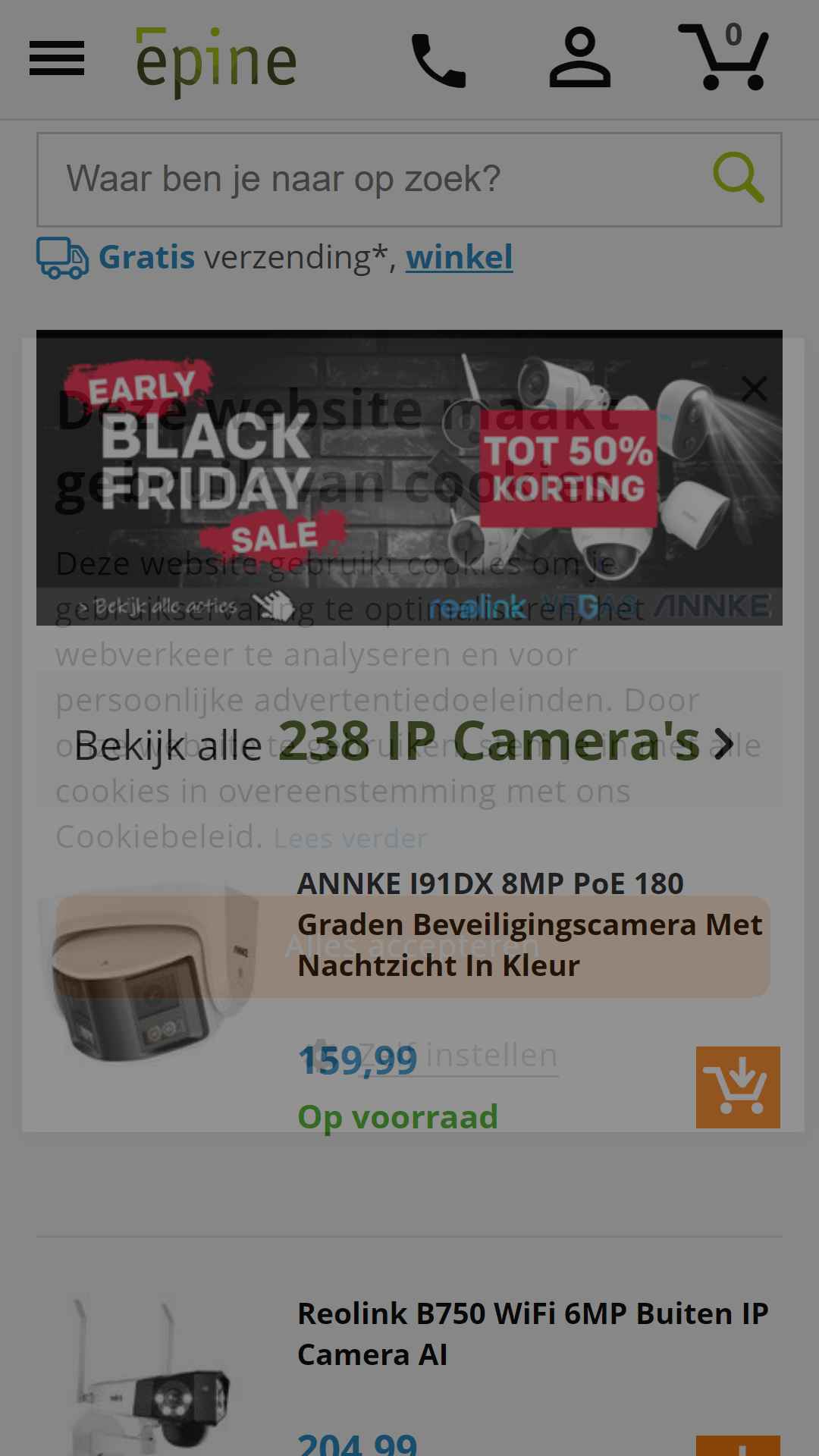Open the hamburger navigation menu

point(57,58)
